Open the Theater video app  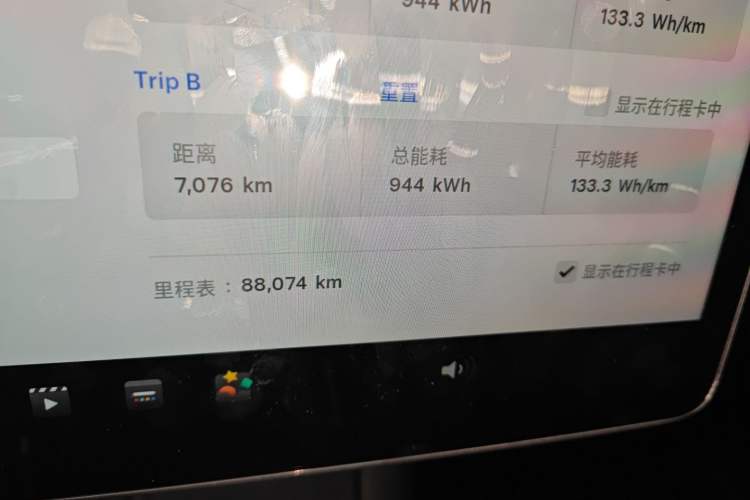[x=49, y=400]
